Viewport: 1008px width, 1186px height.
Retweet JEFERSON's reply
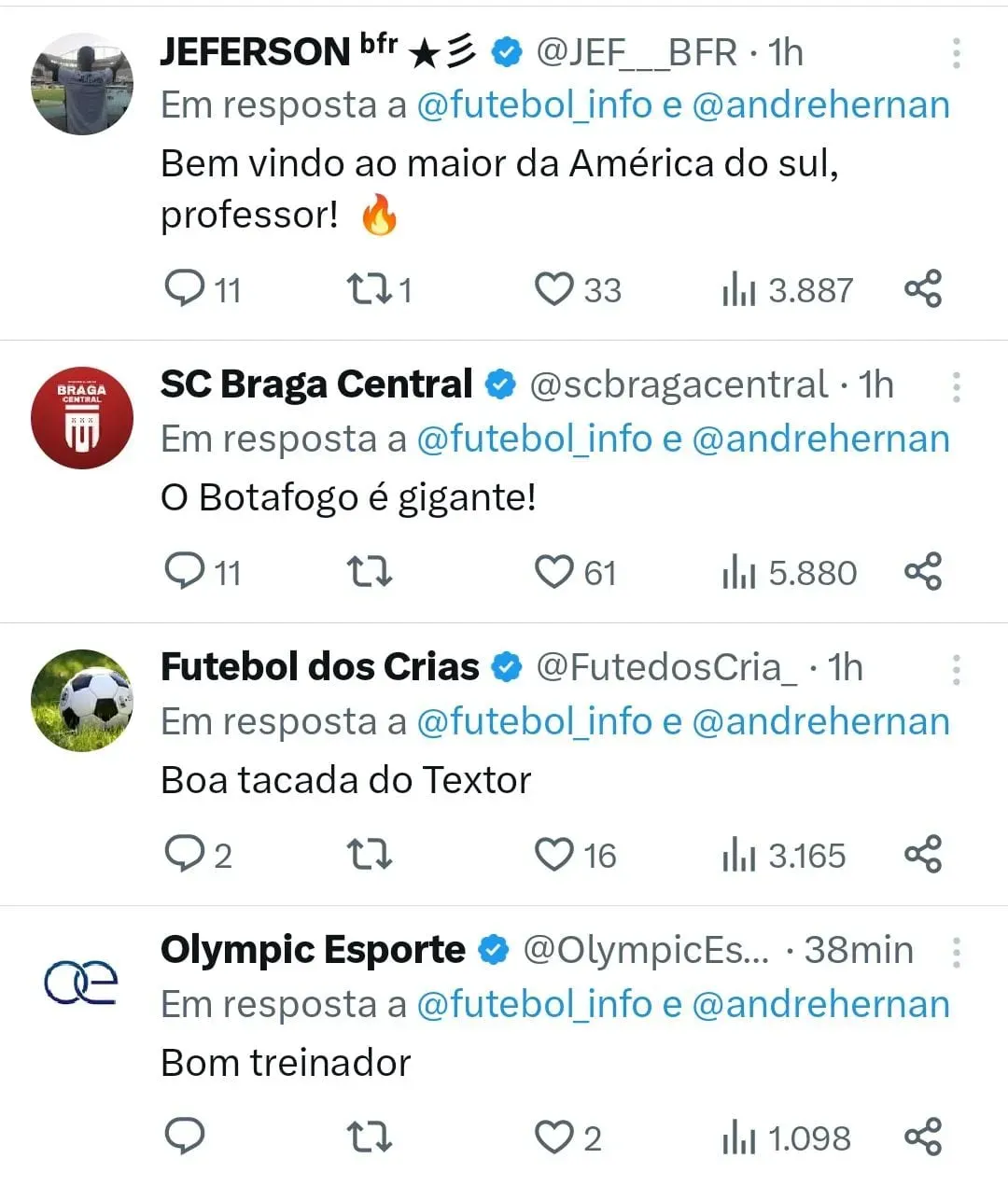(369, 289)
